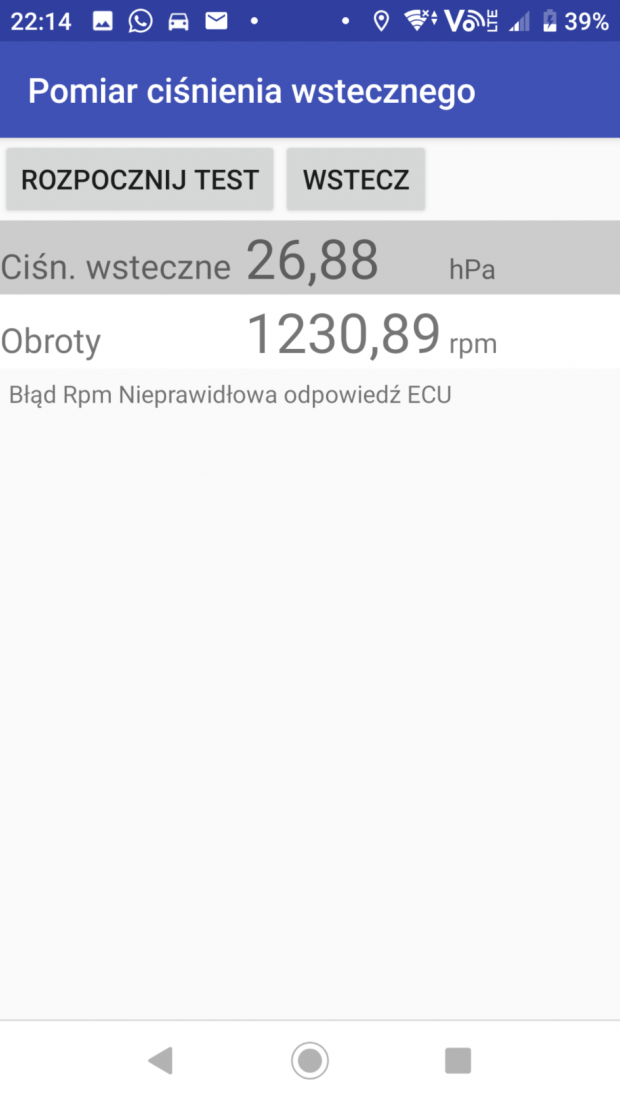
Task: Go back with the system back arrow
Action: [161, 1060]
